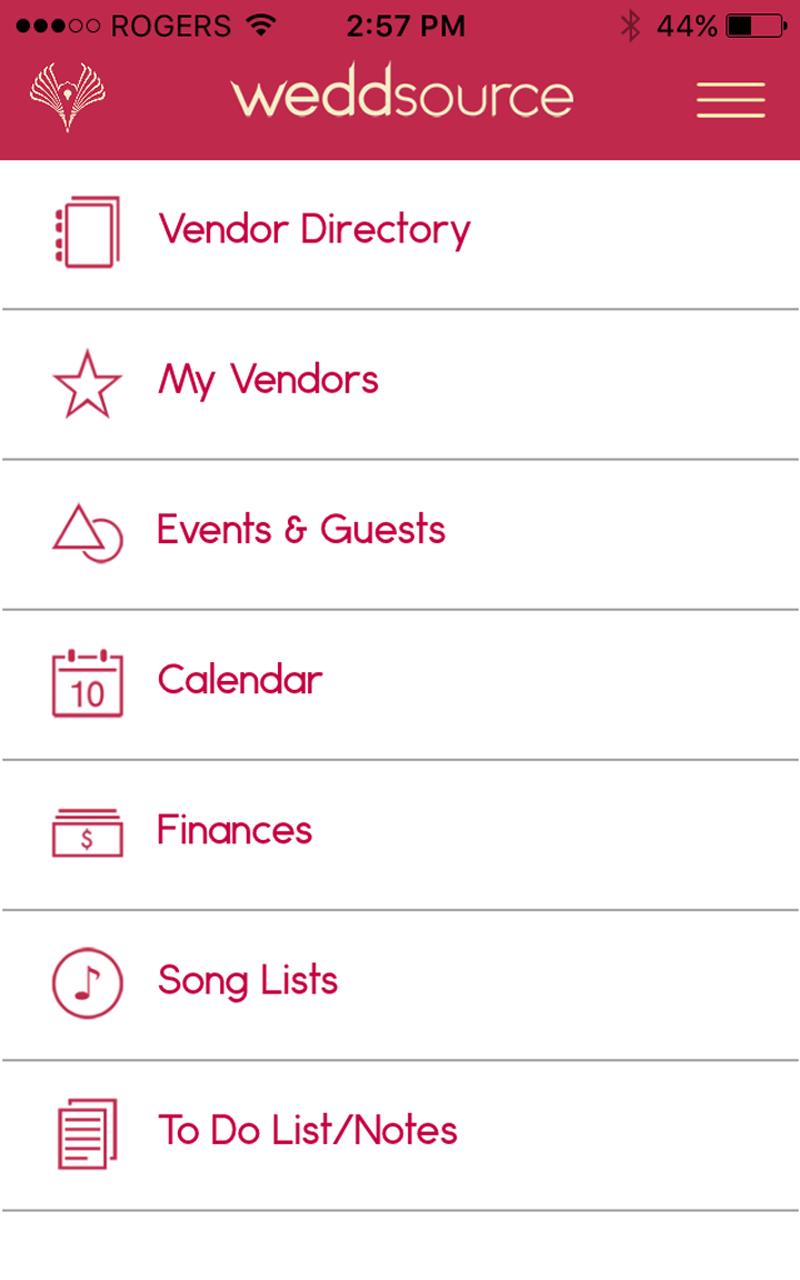
Task: Open Finances section
Action: click(x=400, y=835)
